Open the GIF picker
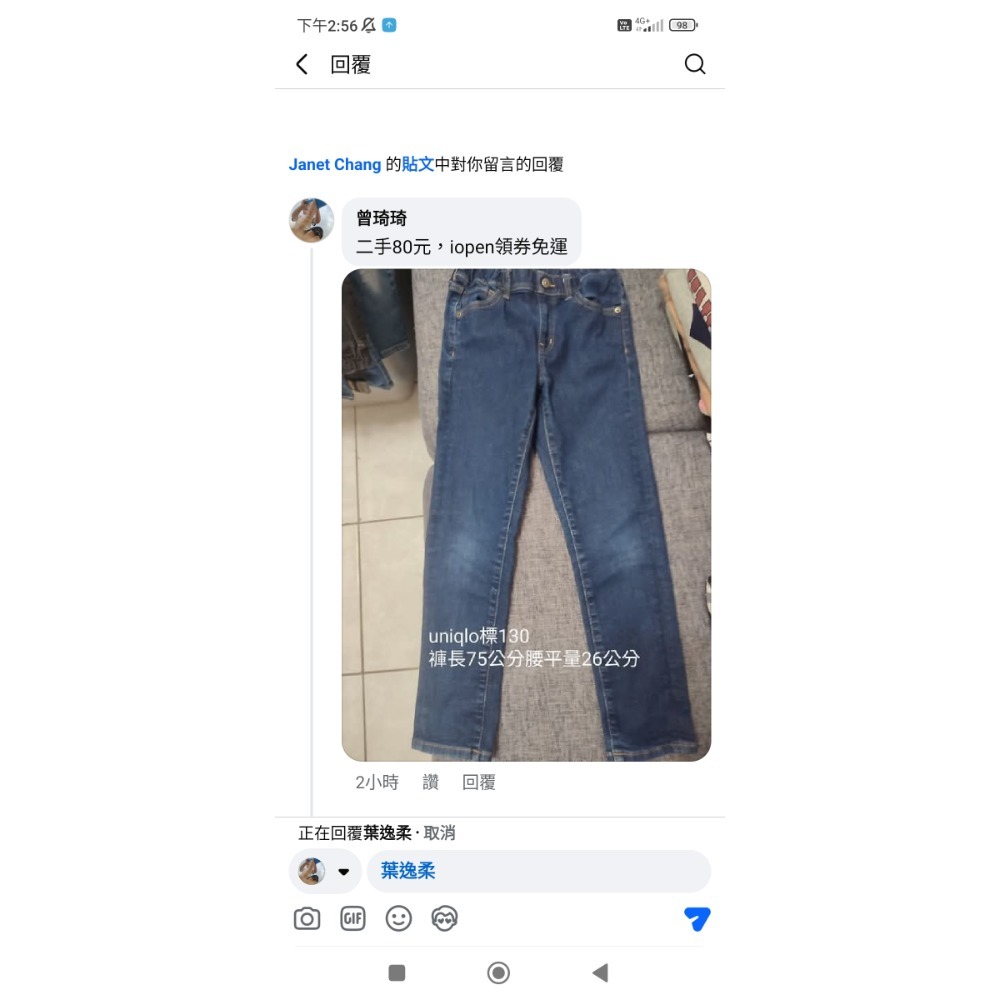 353,919
